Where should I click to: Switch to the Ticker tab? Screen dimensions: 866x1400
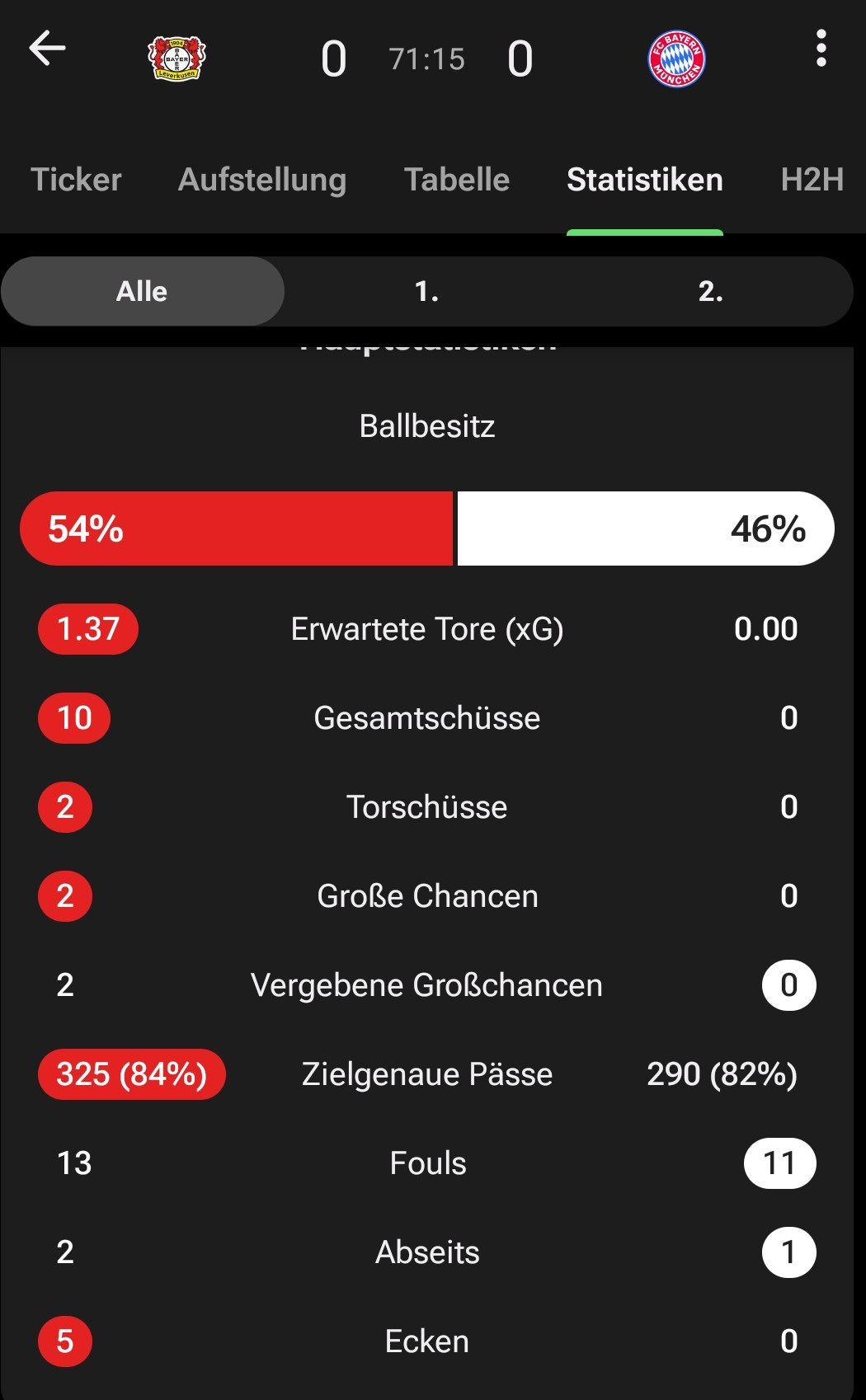(x=76, y=180)
